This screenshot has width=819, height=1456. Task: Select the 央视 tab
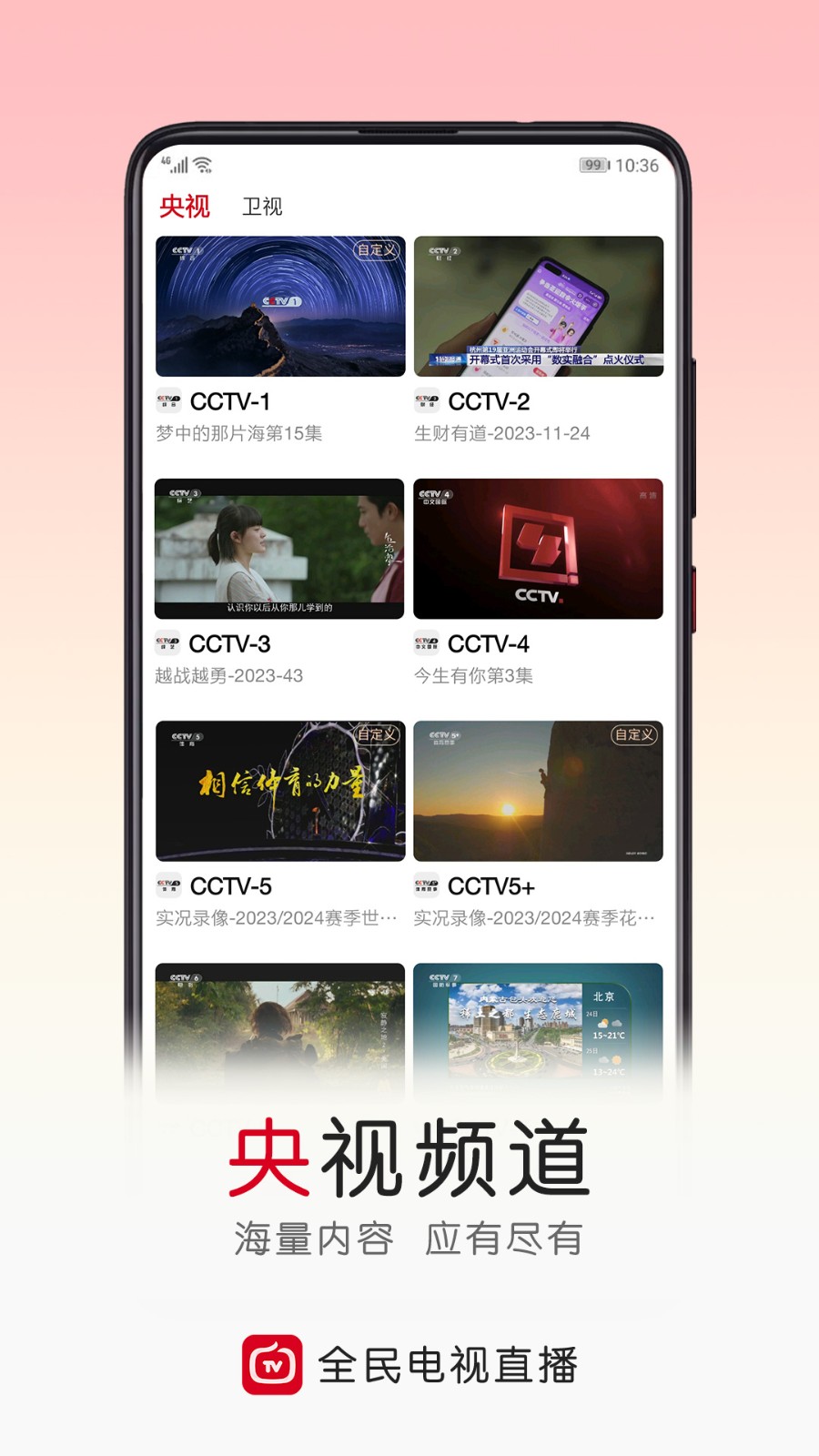pyautogui.click(x=185, y=207)
